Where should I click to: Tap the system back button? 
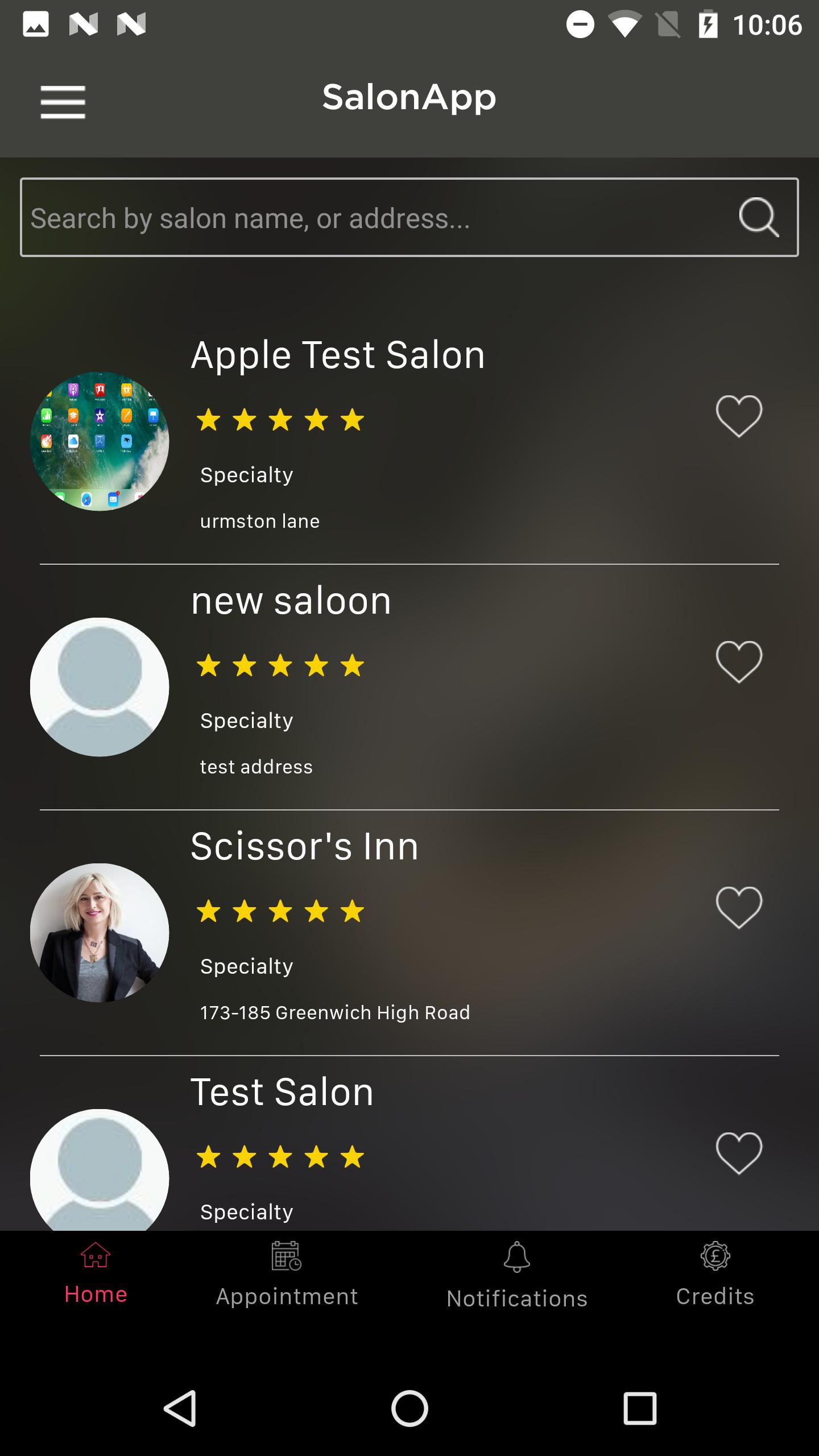click(180, 1408)
